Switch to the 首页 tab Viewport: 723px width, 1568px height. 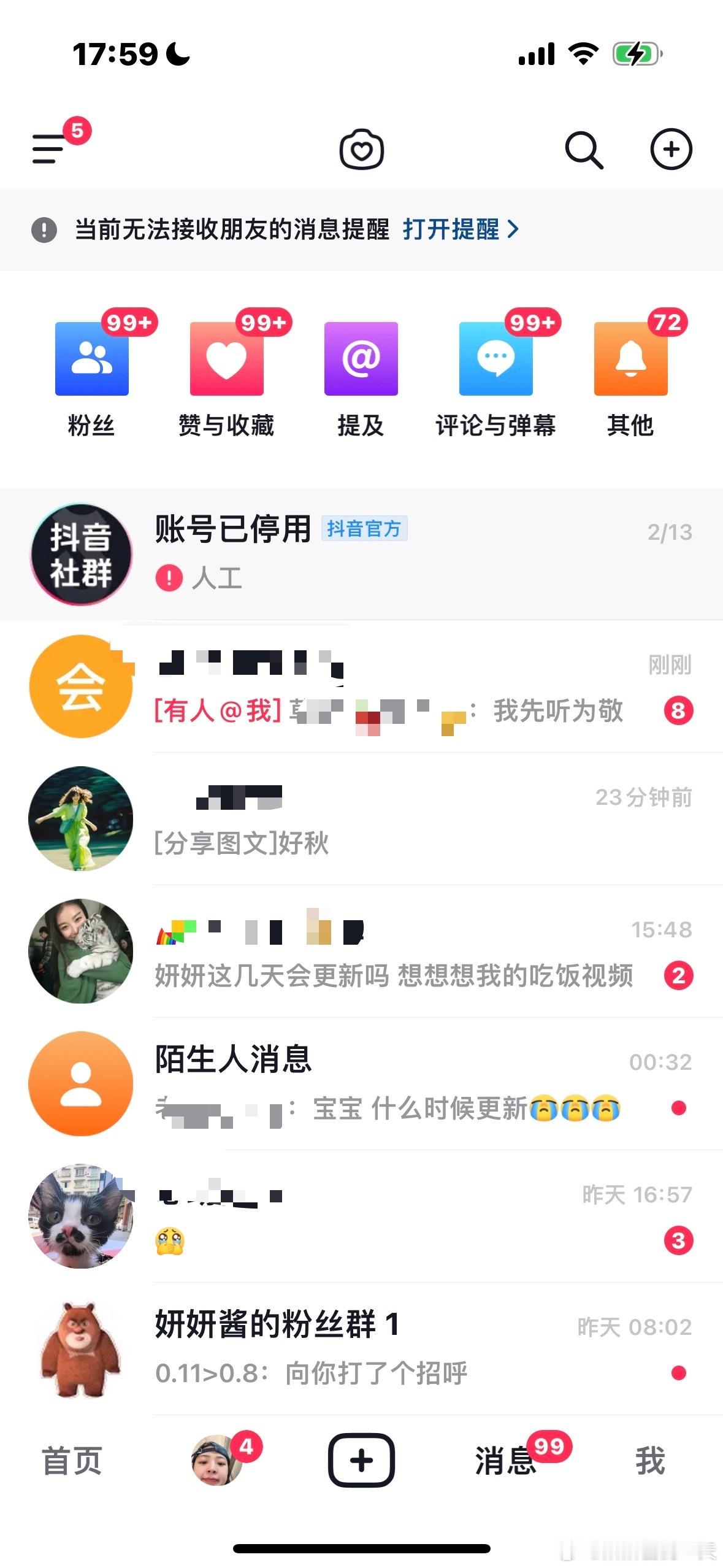(x=72, y=1460)
